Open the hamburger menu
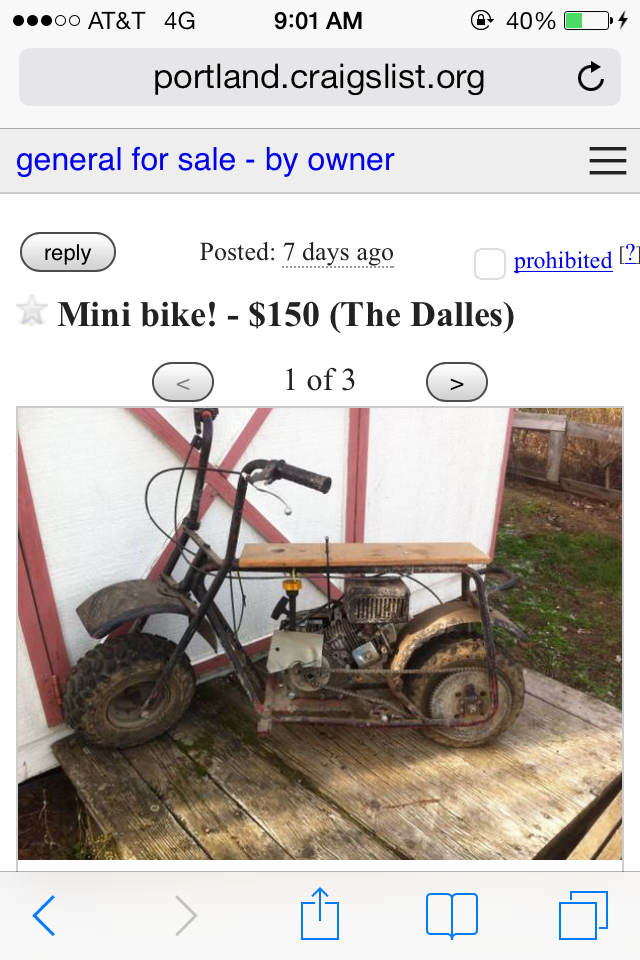640x960 pixels. pos(607,160)
